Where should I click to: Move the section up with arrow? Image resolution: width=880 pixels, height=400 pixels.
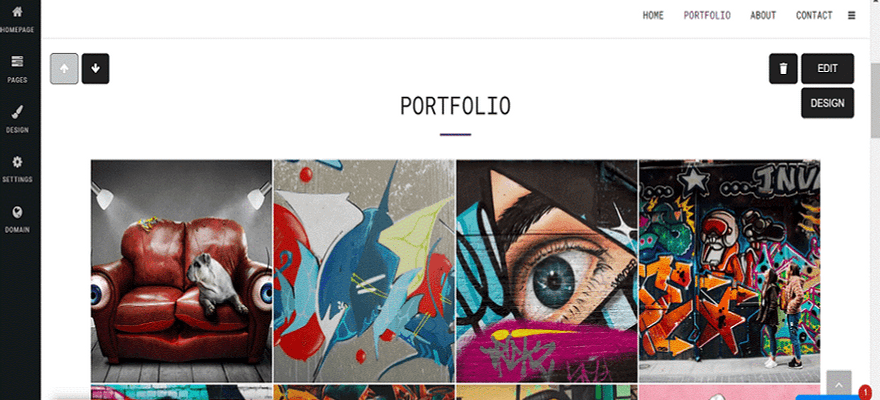point(64,69)
